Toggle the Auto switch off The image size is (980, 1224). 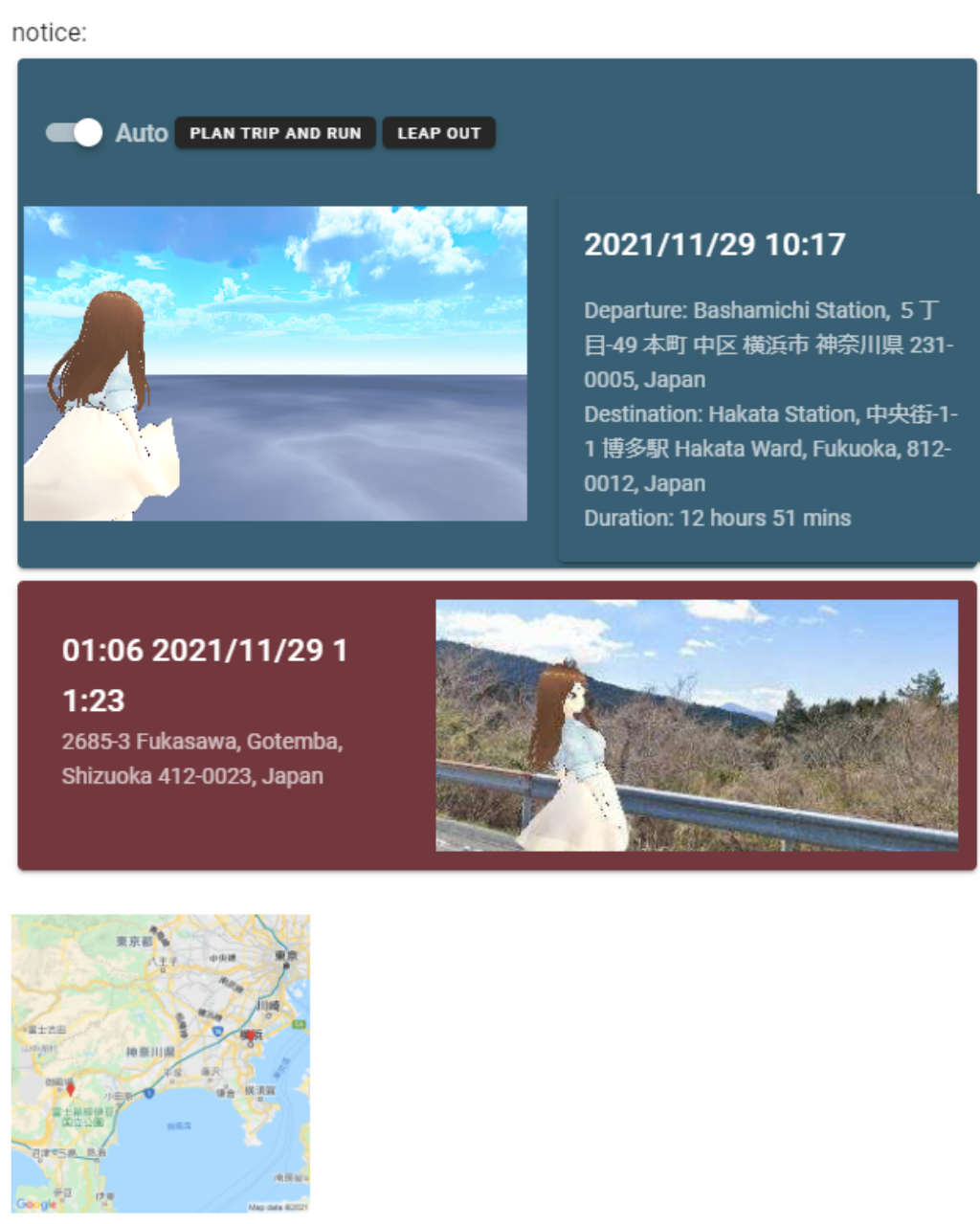[75, 132]
